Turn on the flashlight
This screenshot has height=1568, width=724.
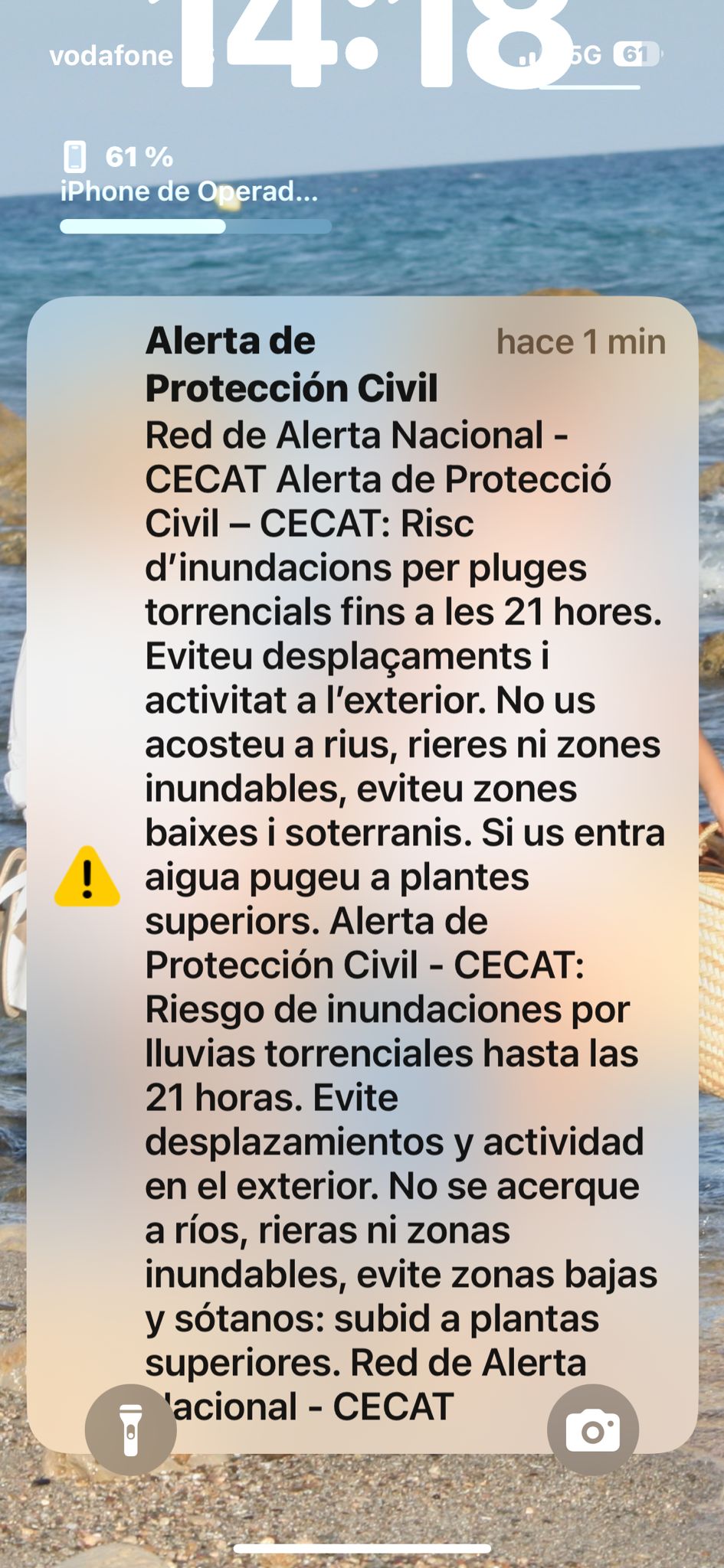click(x=131, y=1429)
